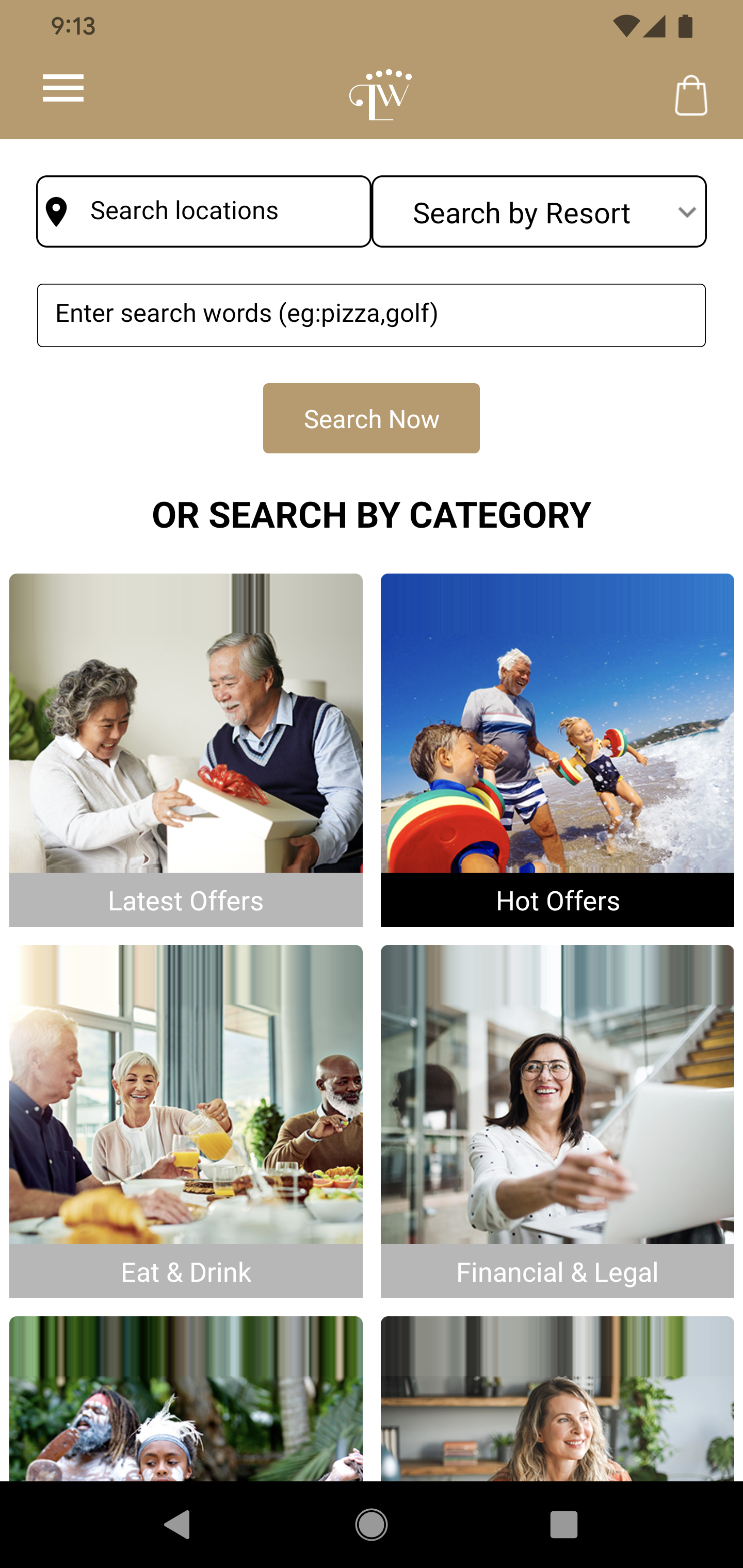Image resolution: width=743 pixels, height=1568 pixels.
Task: Expand the Search by Resort dropdown
Action: 539,212
